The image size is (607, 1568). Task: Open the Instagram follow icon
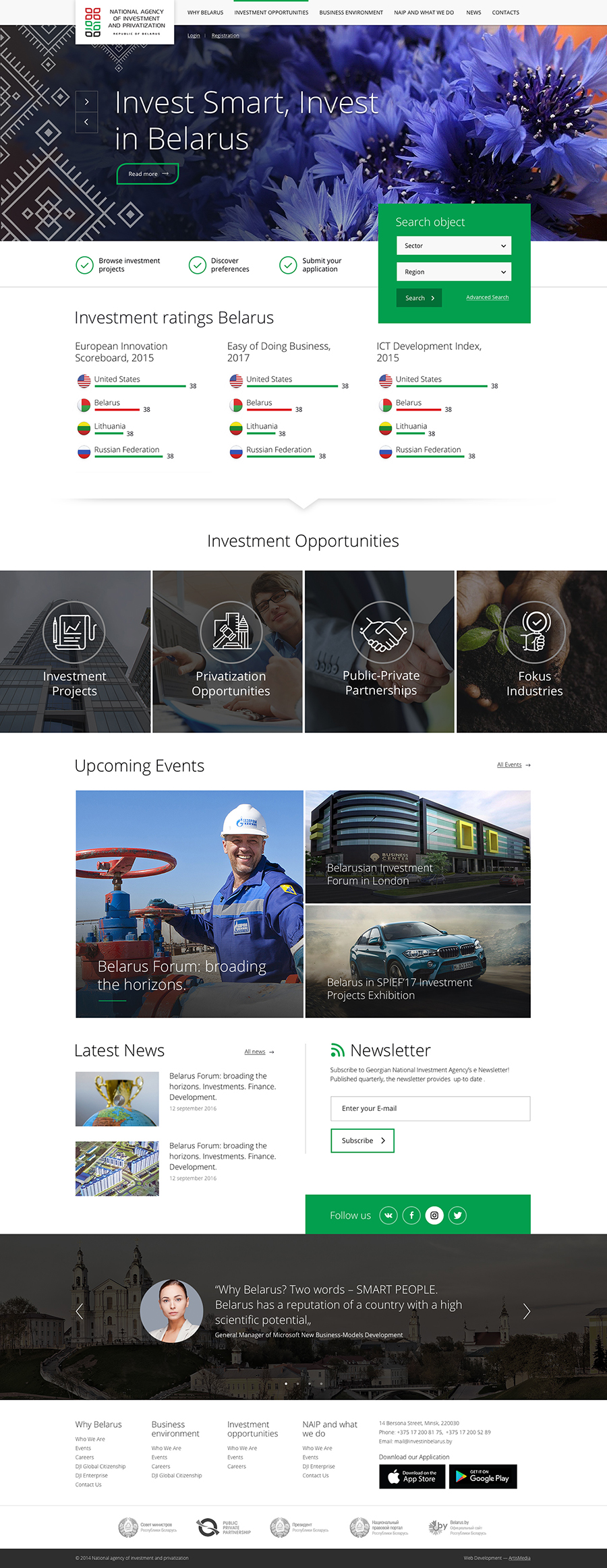point(434,1215)
